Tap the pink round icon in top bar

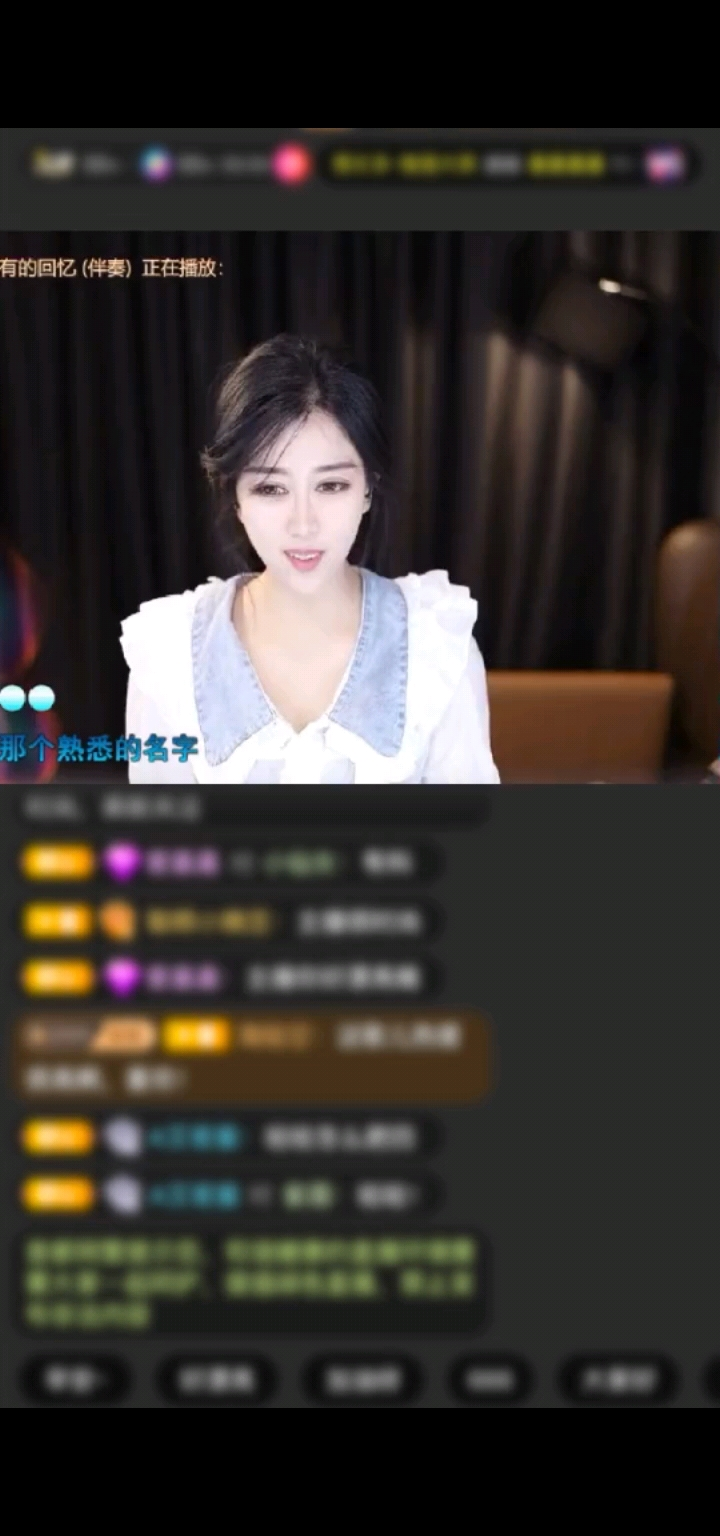click(291, 165)
